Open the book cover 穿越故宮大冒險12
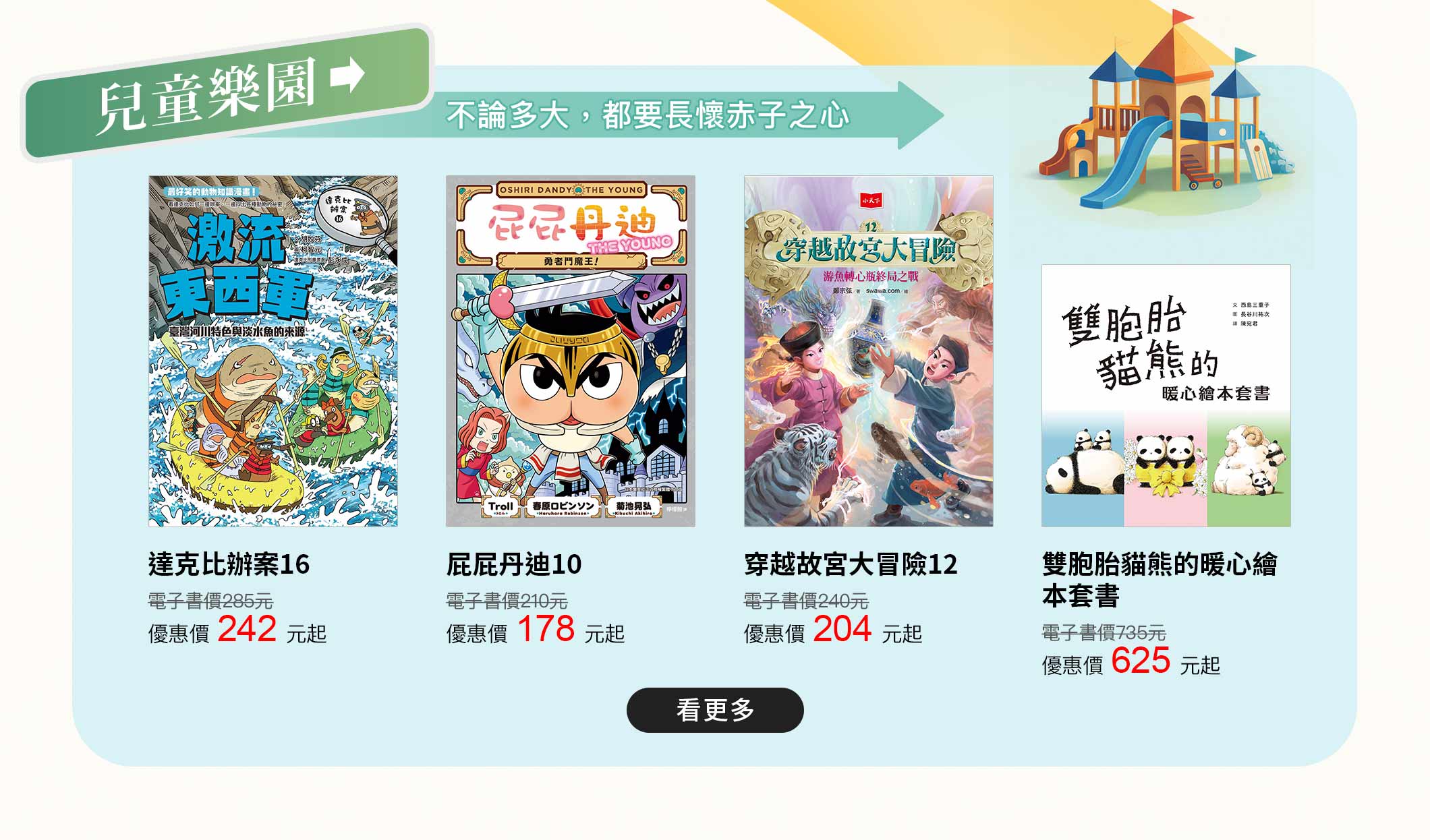 868,351
